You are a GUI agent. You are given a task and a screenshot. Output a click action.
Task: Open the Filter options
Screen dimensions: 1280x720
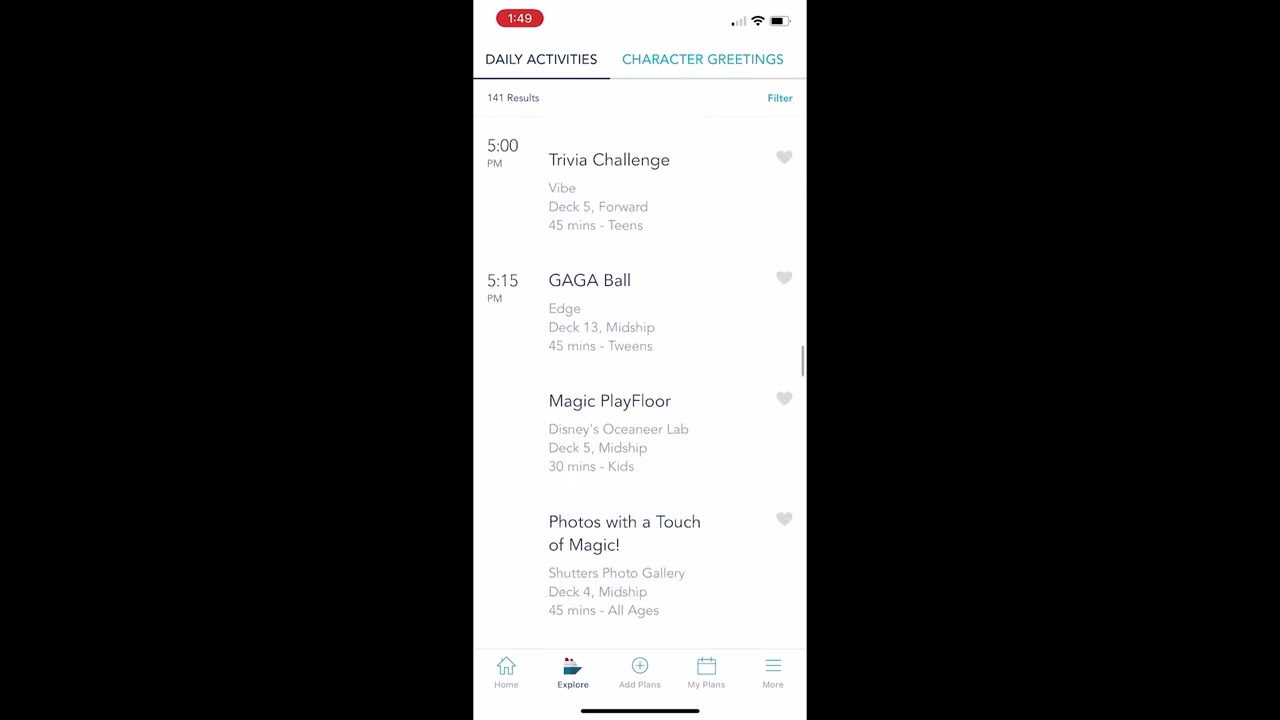[780, 98]
